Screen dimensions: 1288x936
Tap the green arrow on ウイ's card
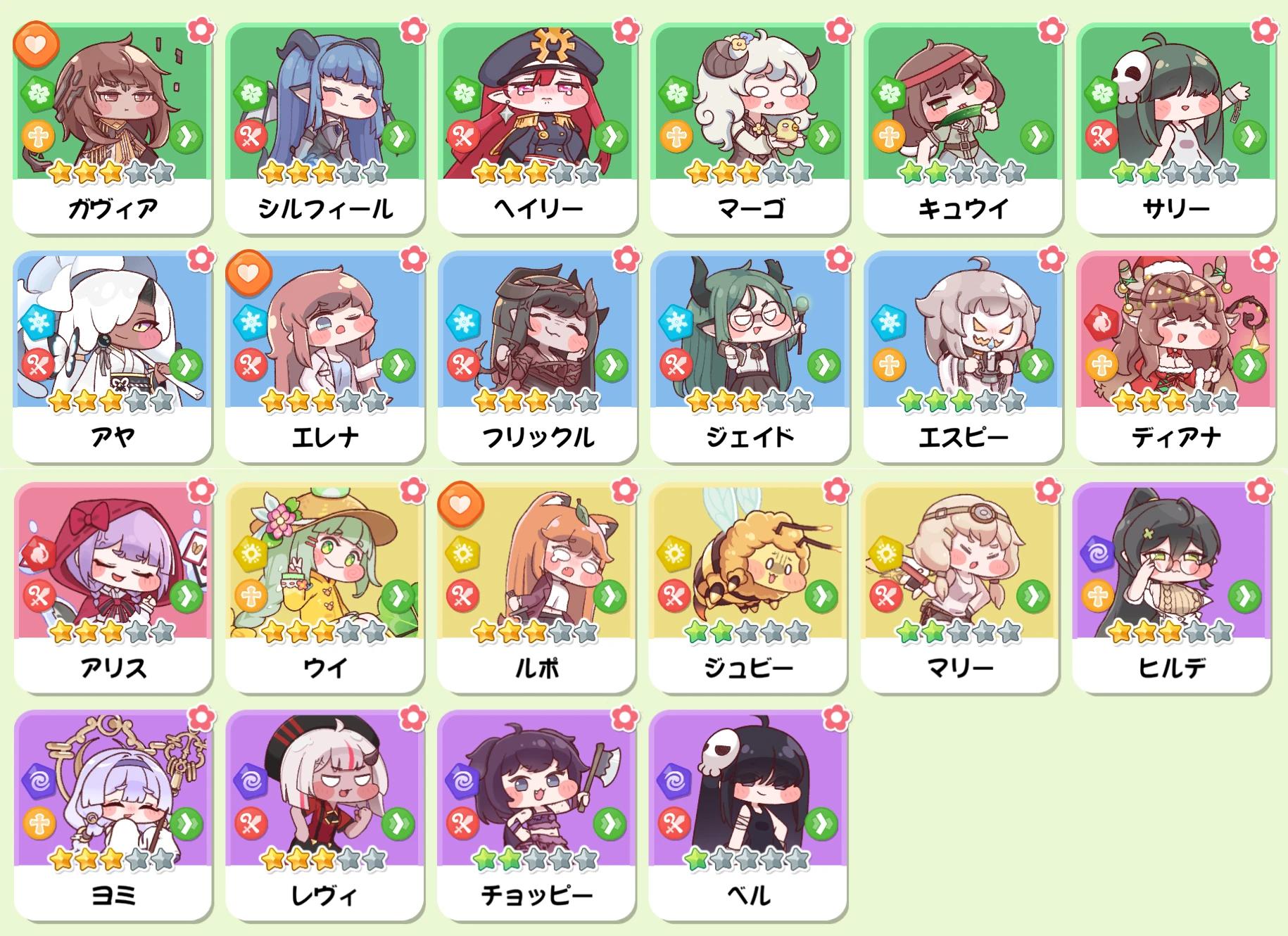pyautogui.click(x=398, y=596)
